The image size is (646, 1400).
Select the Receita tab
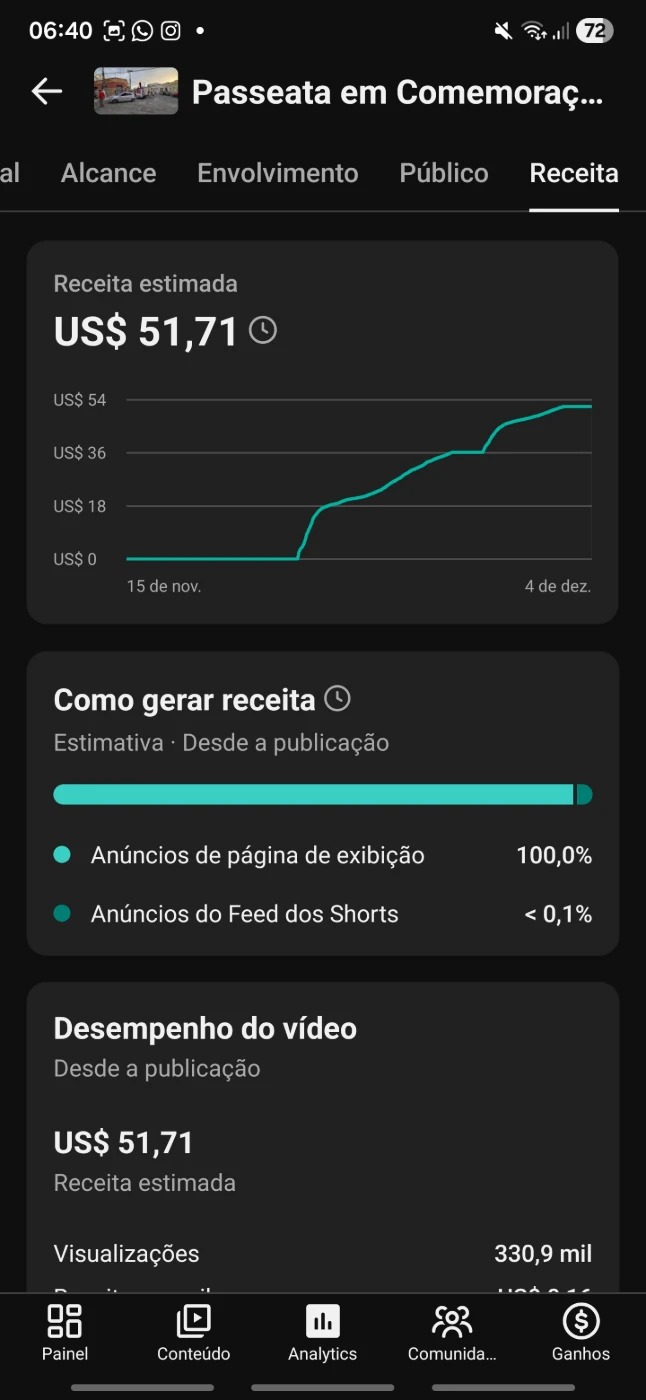(573, 173)
